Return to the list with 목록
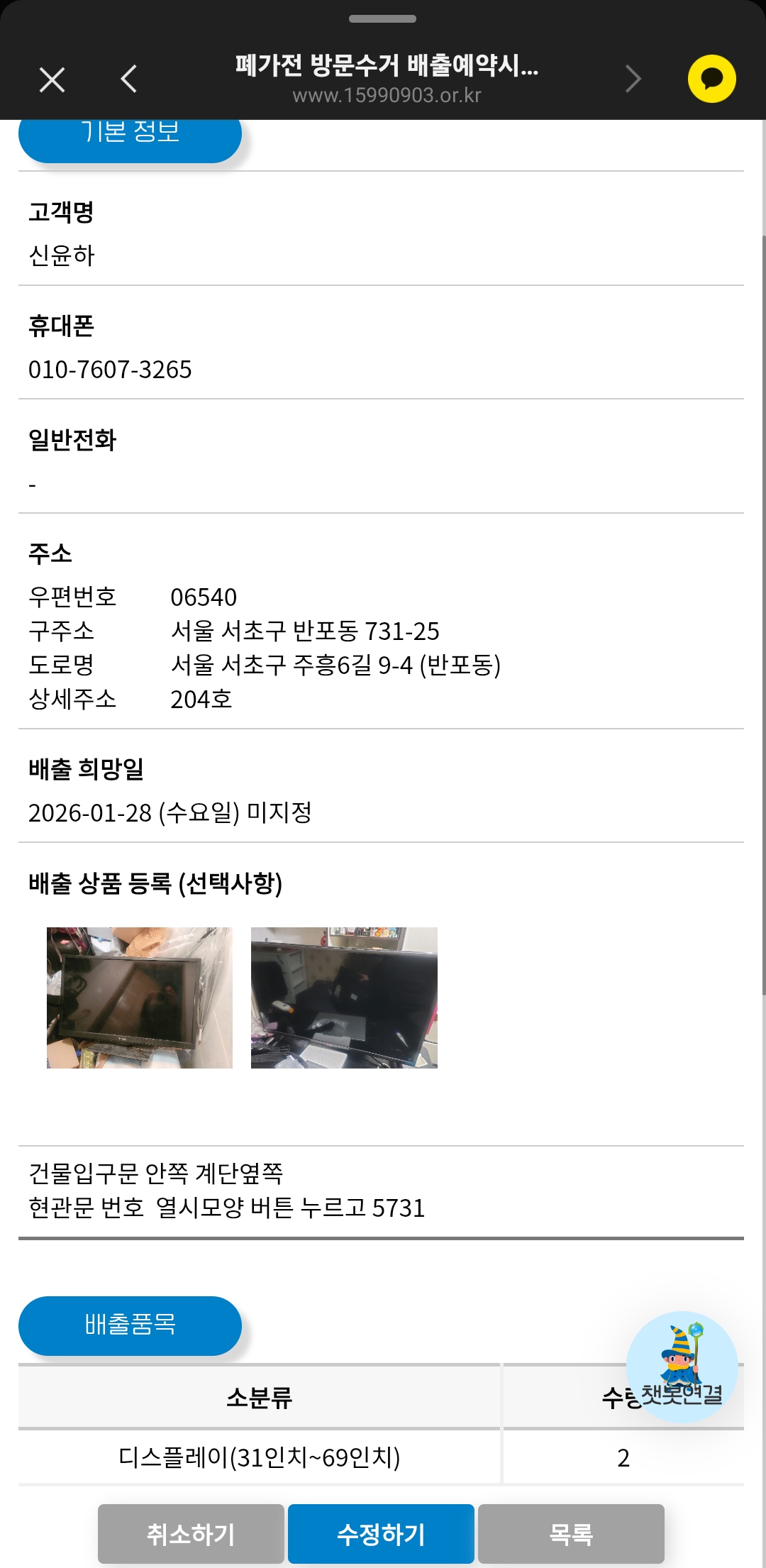 tap(571, 1534)
